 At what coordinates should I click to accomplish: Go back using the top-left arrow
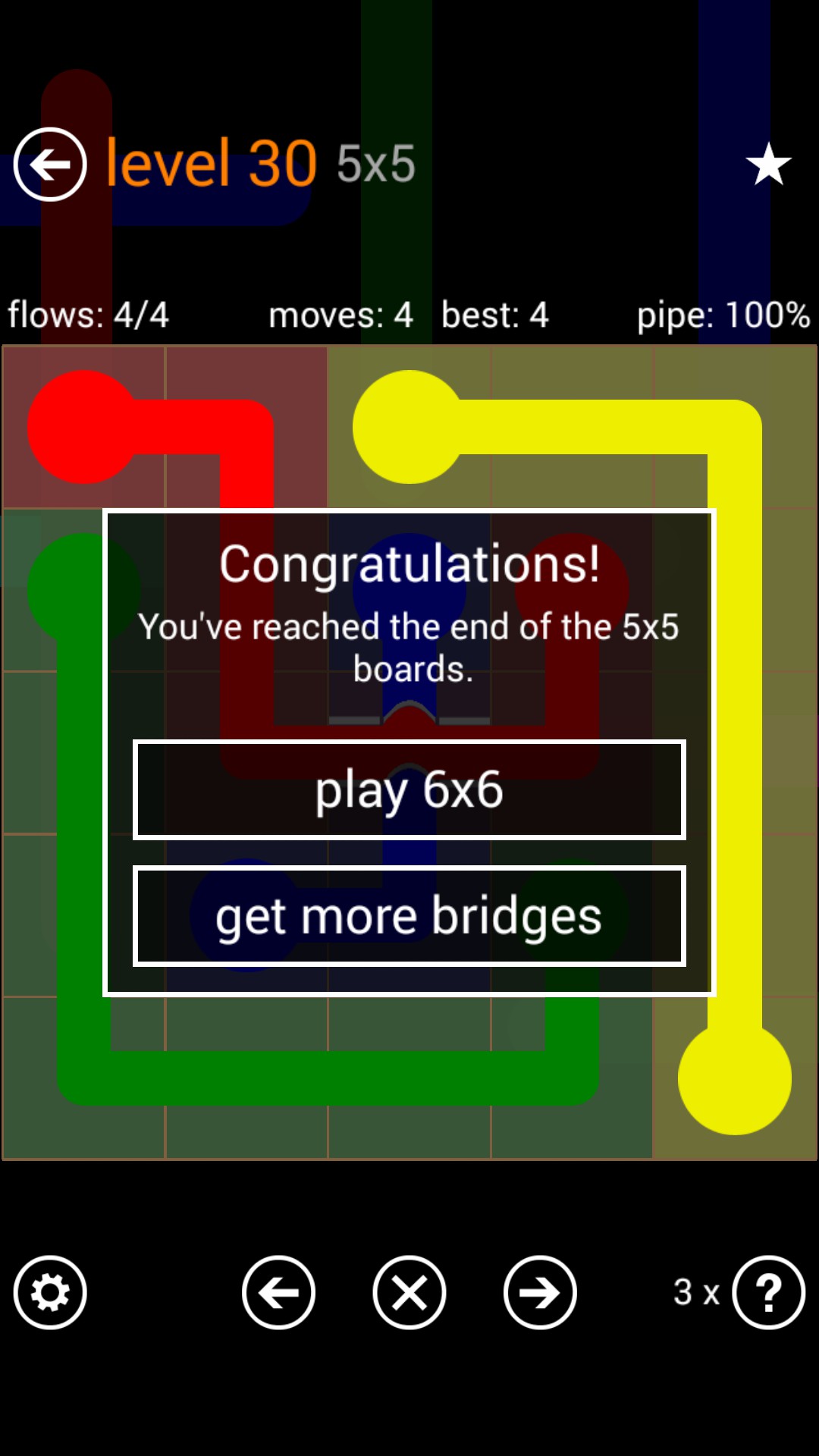coord(50,164)
